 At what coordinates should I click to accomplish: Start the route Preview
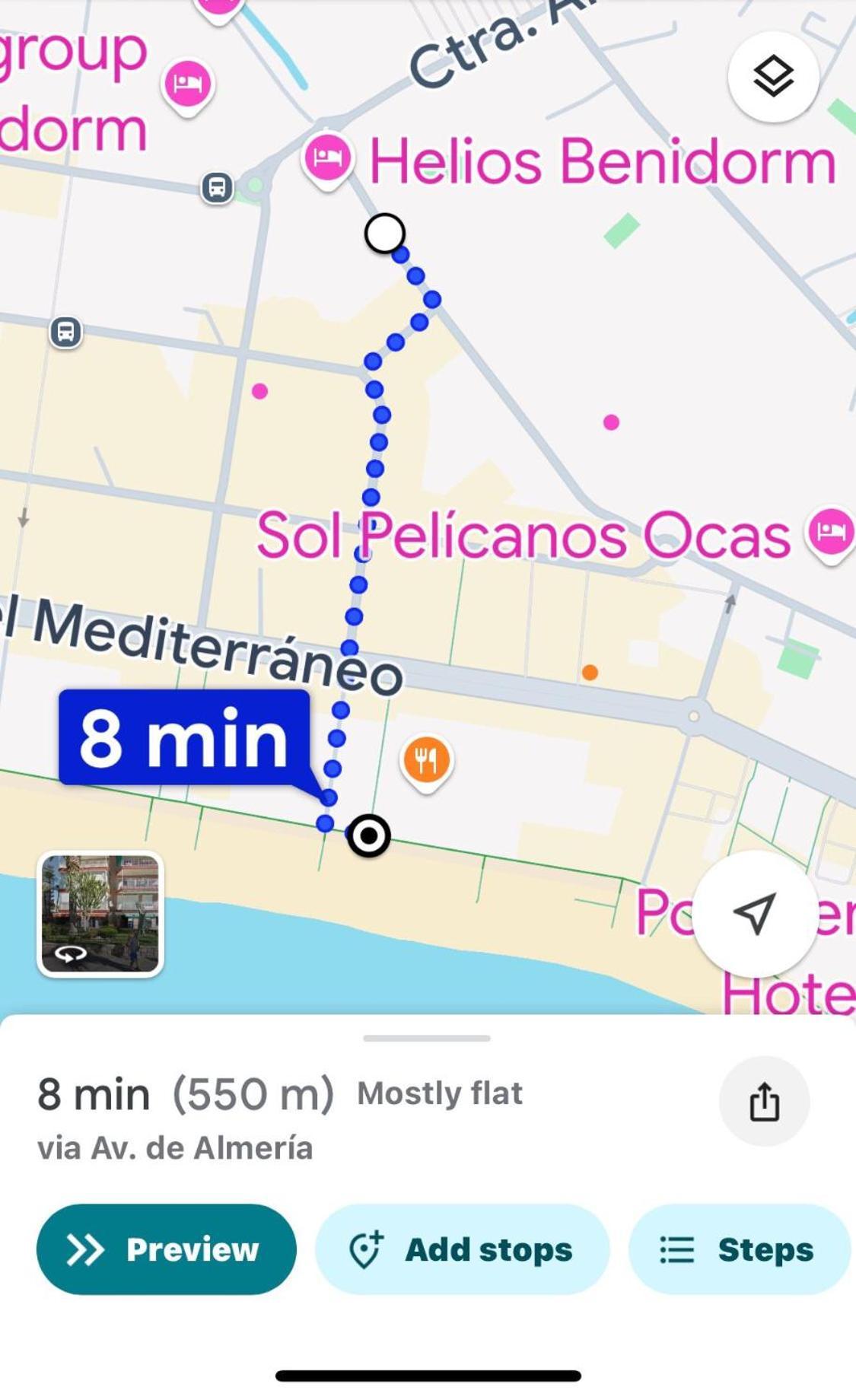point(166,1249)
